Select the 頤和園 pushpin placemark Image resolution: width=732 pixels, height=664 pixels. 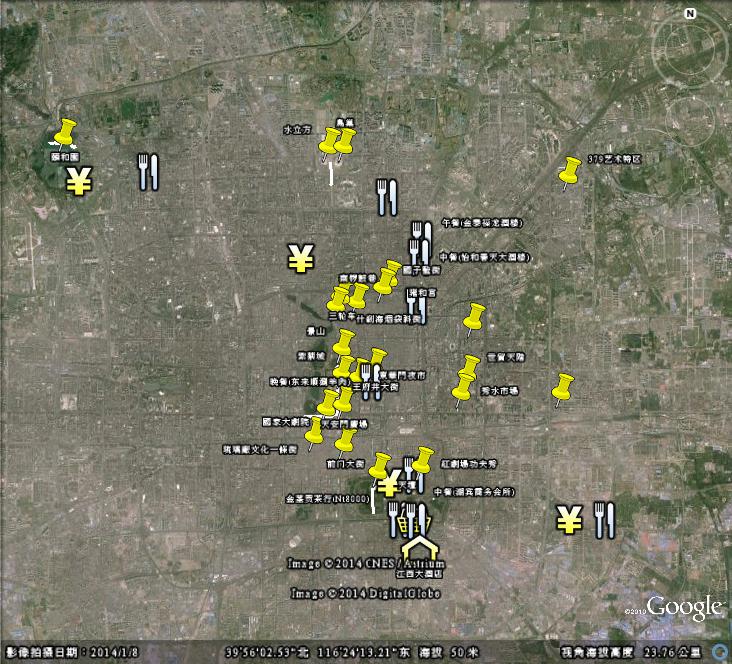click(66, 133)
